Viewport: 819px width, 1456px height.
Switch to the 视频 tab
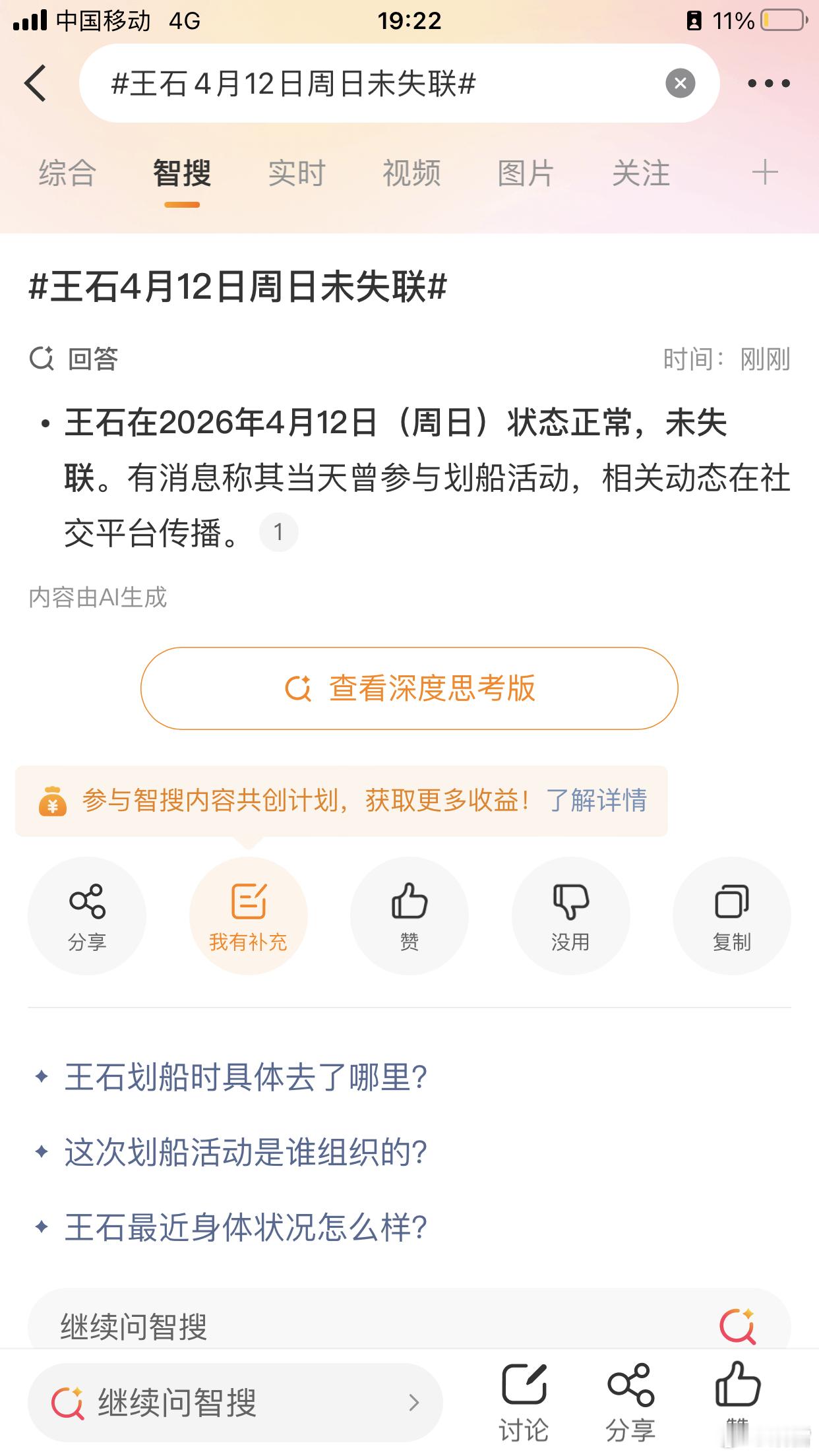pos(409,173)
